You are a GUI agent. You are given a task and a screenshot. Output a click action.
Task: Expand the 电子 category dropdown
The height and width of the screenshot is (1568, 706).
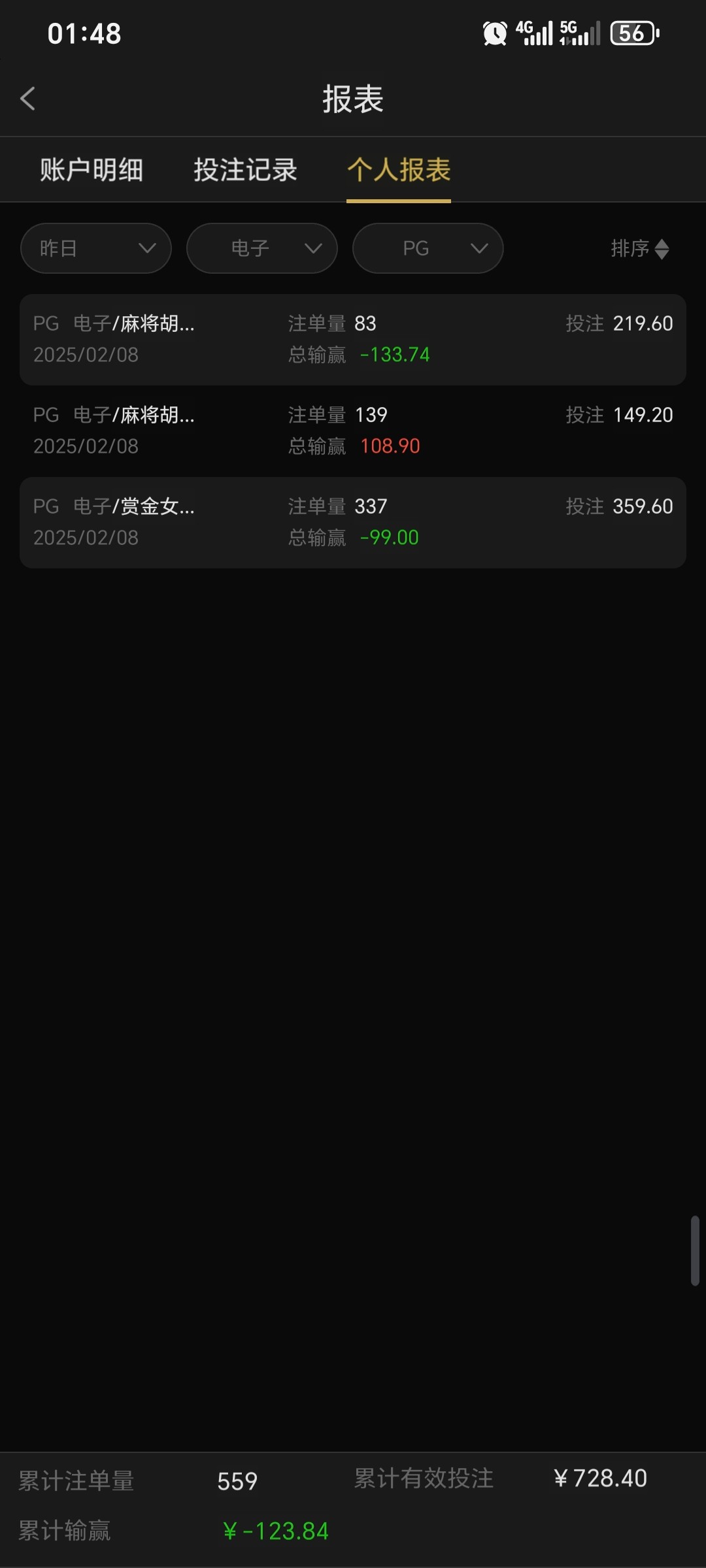(262, 248)
